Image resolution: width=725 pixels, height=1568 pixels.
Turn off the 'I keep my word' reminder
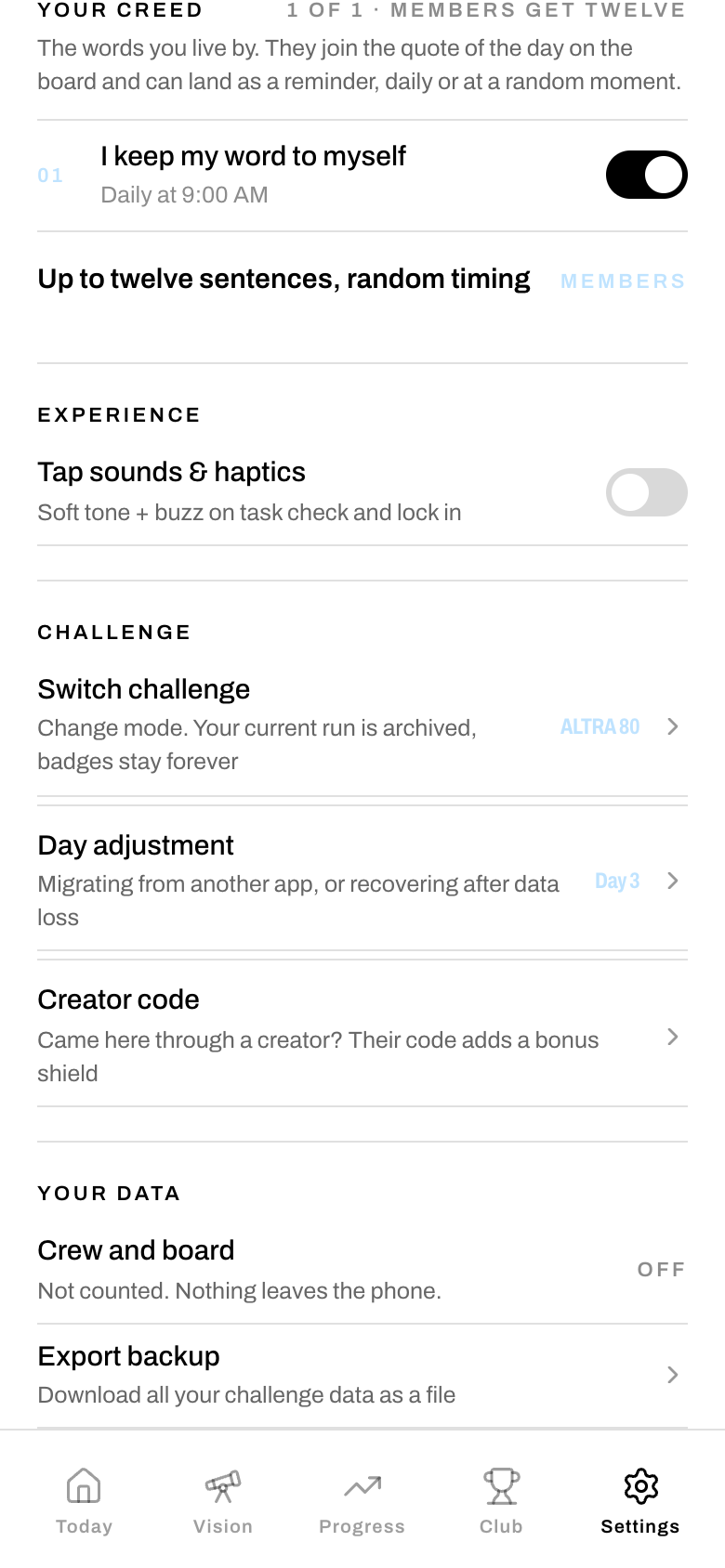646,175
